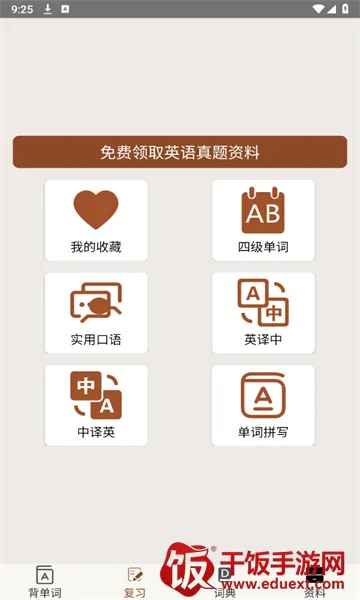Go to the 词典 dictionary tab
This screenshot has width=360, height=600.
pyautogui.click(x=225, y=582)
